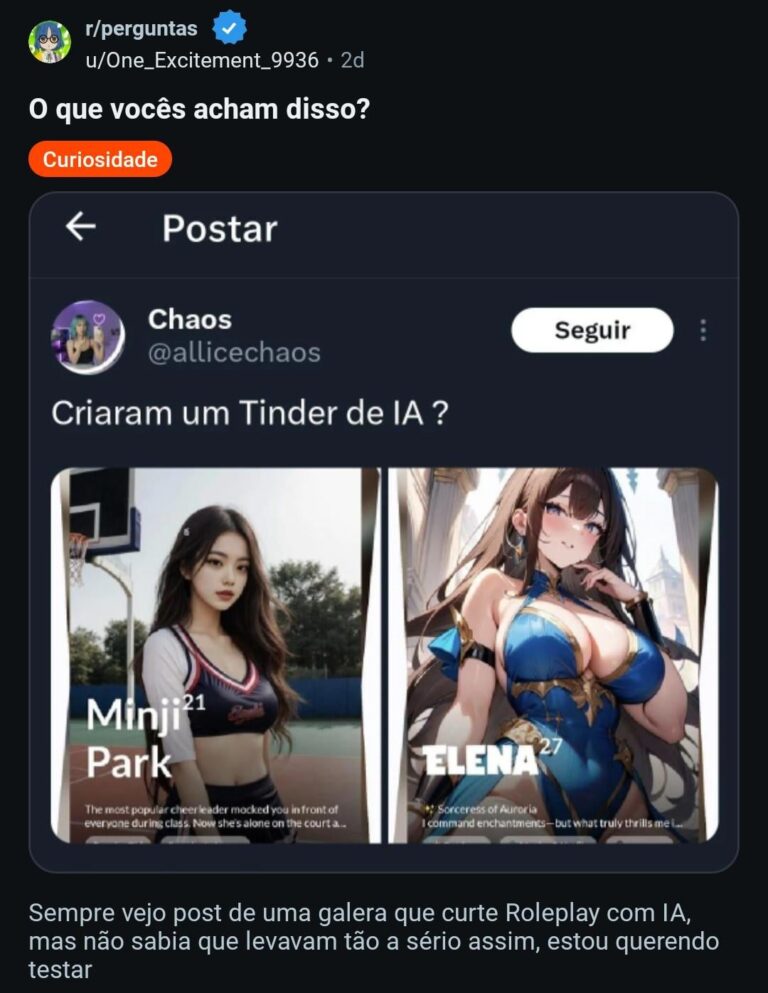768x993 pixels.
Task: Tap the r/perguntas community avatar
Action: tap(49, 43)
